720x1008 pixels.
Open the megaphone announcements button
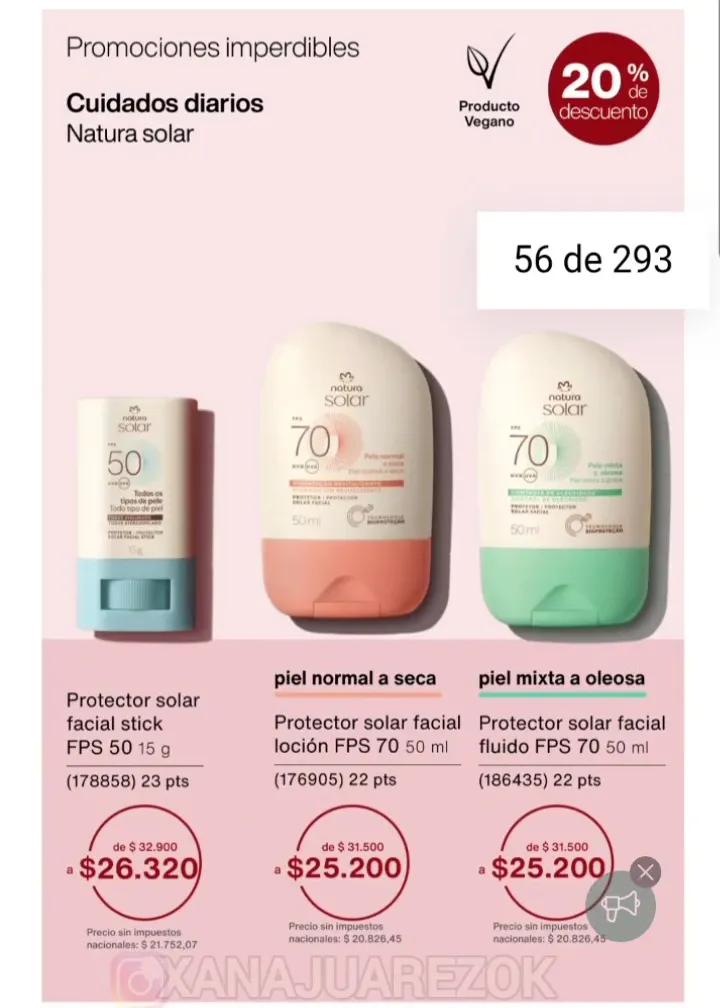click(x=619, y=907)
